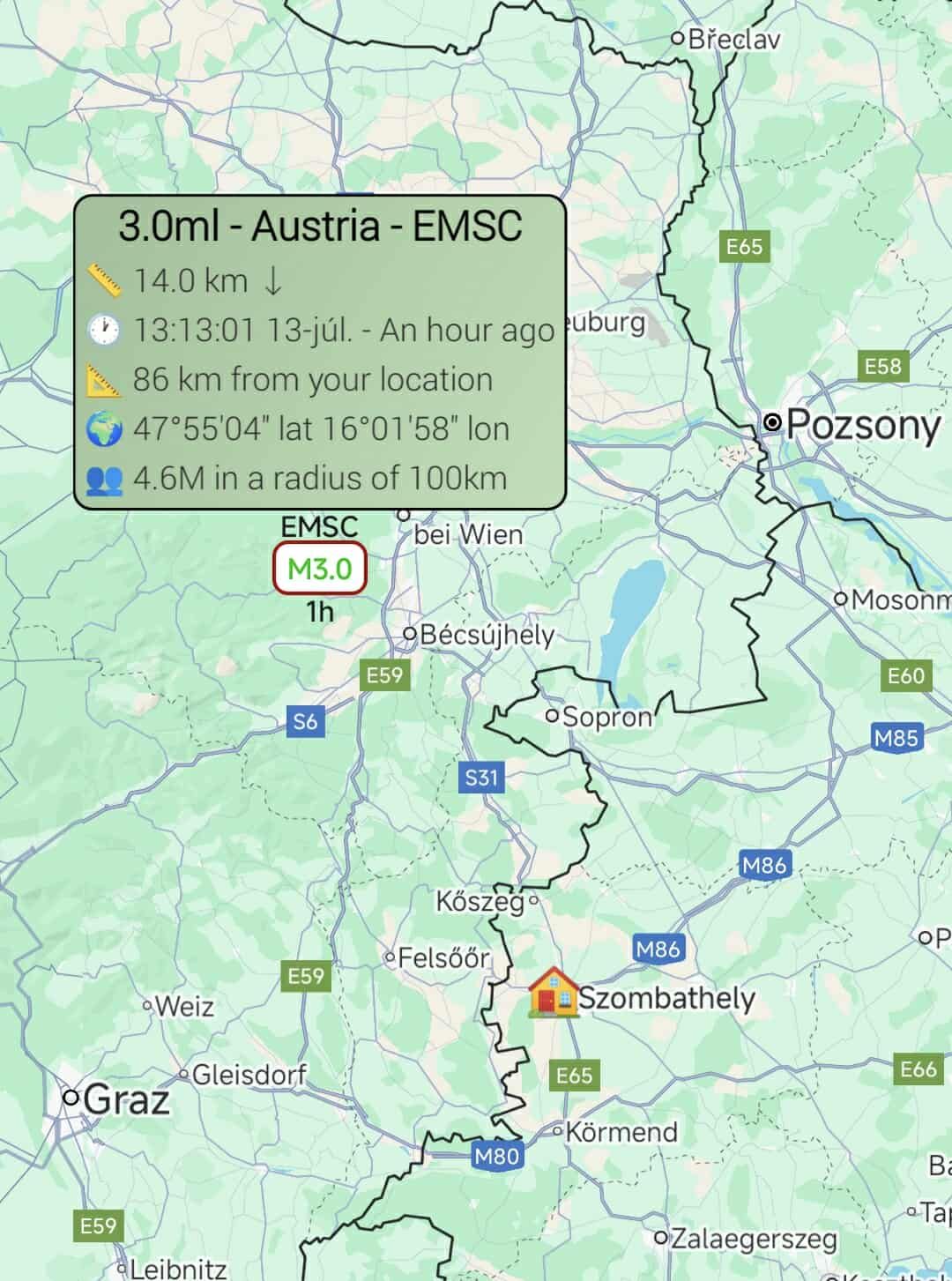Tap the M3.0 EMSC earthquake marker
952x1281 pixels.
319,569
